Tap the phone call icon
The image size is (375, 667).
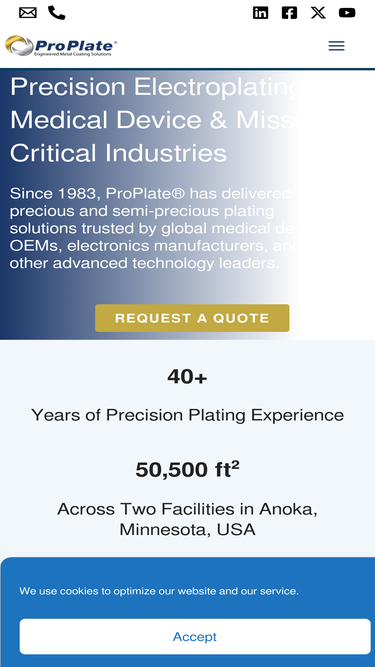(x=57, y=13)
